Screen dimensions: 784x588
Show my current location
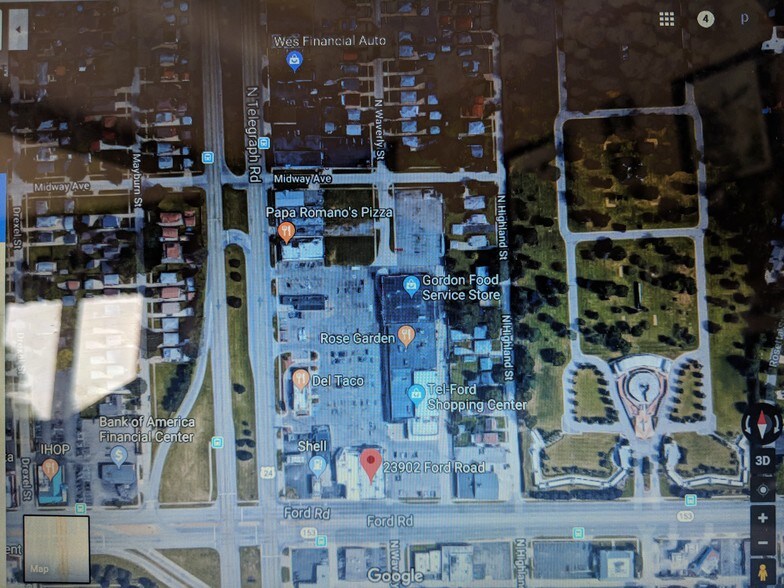coord(765,489)
